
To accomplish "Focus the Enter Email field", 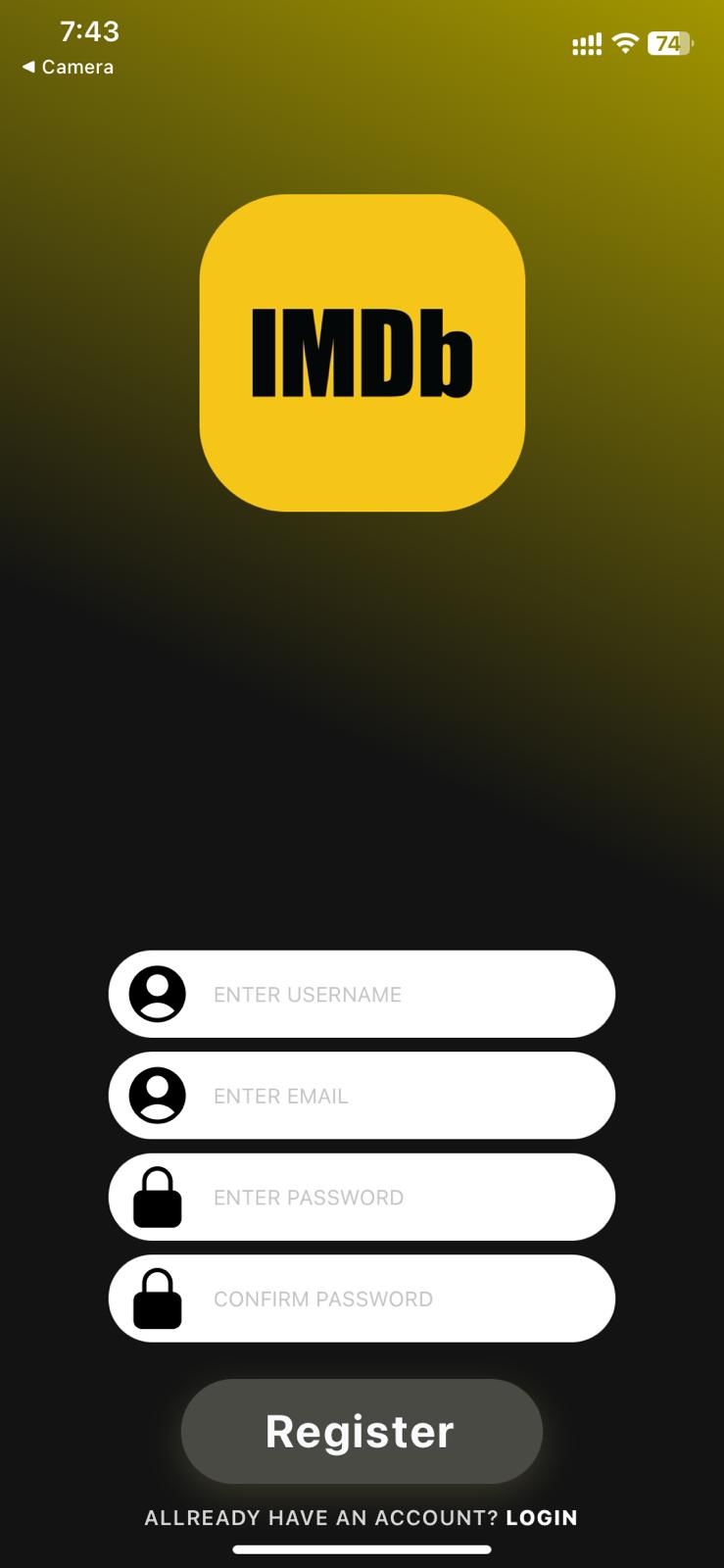I will (x=362, y=1096).
